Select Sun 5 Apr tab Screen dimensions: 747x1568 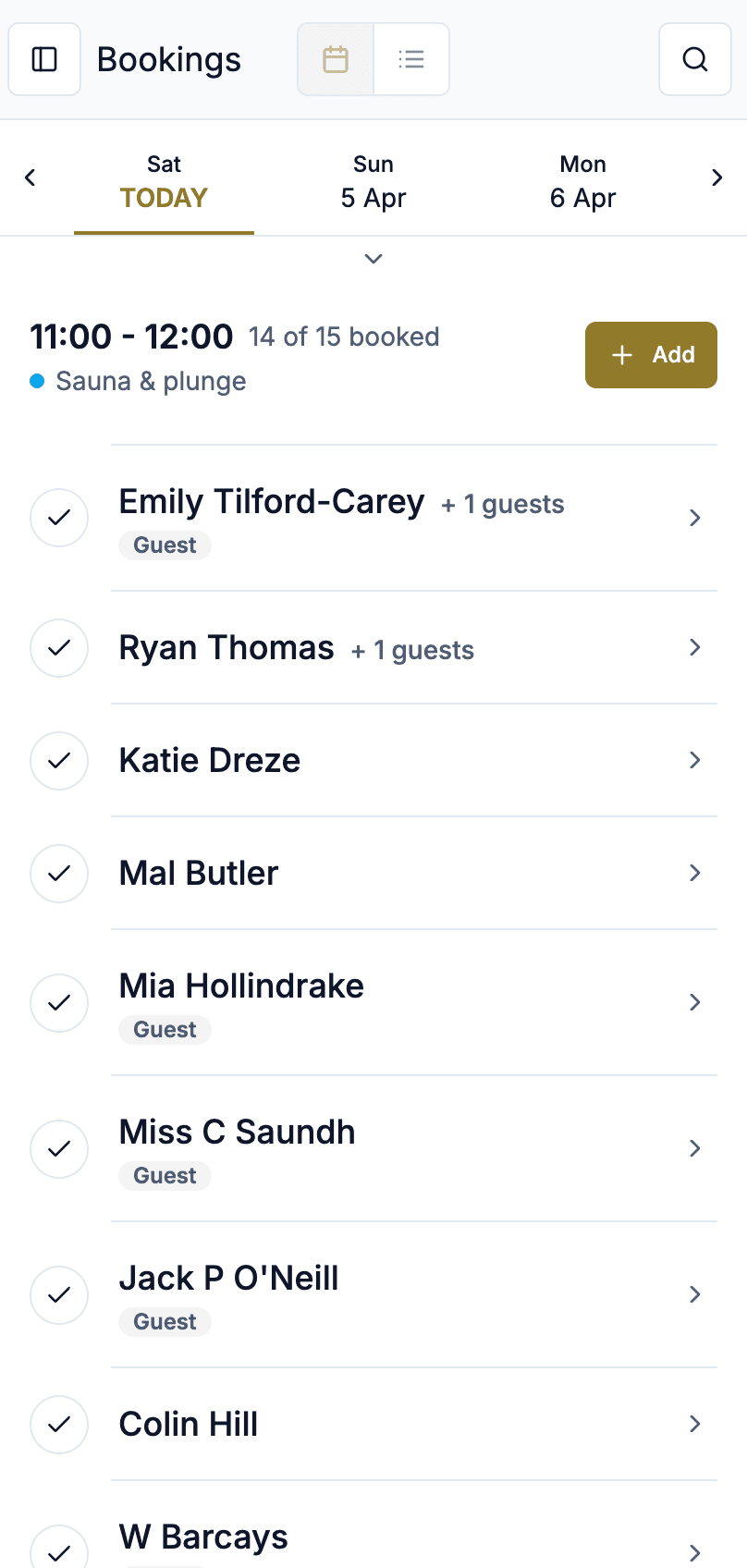(373, 181)
